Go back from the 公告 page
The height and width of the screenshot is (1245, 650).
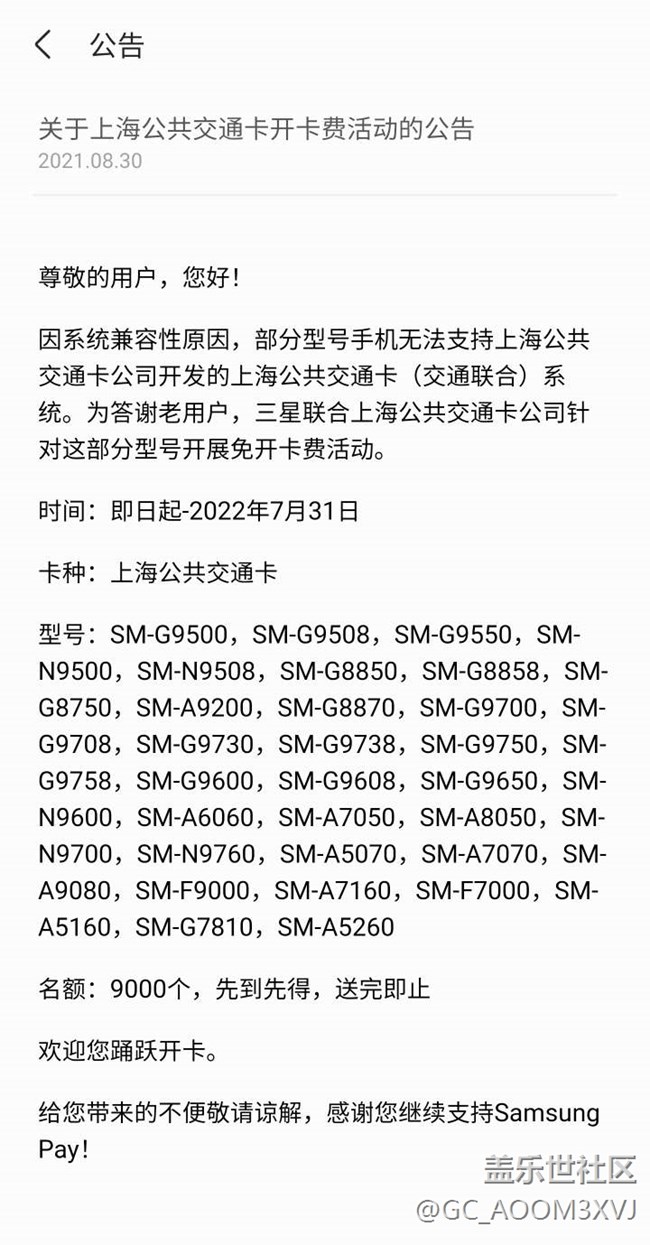43,45
